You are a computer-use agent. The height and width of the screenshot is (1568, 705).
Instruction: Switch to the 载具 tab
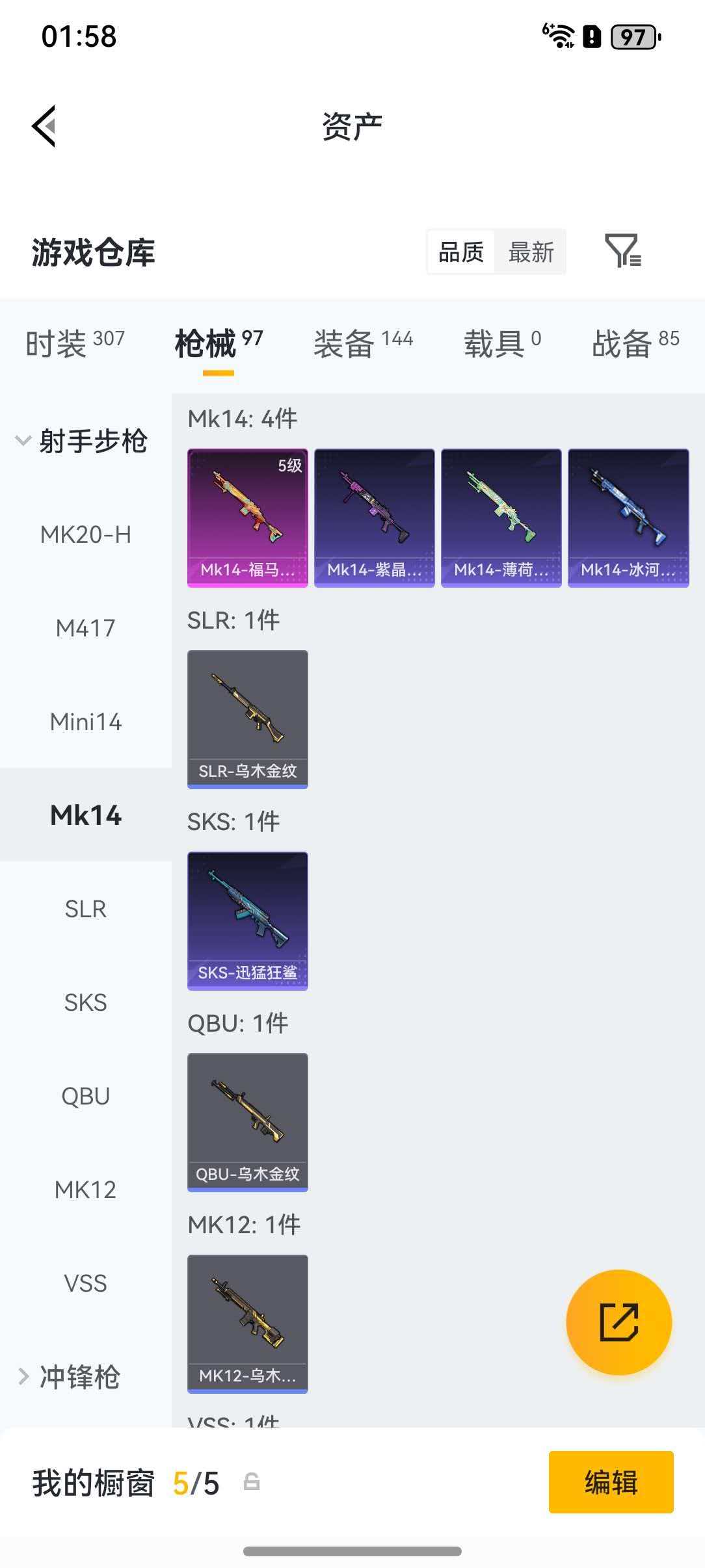(501, 343)
